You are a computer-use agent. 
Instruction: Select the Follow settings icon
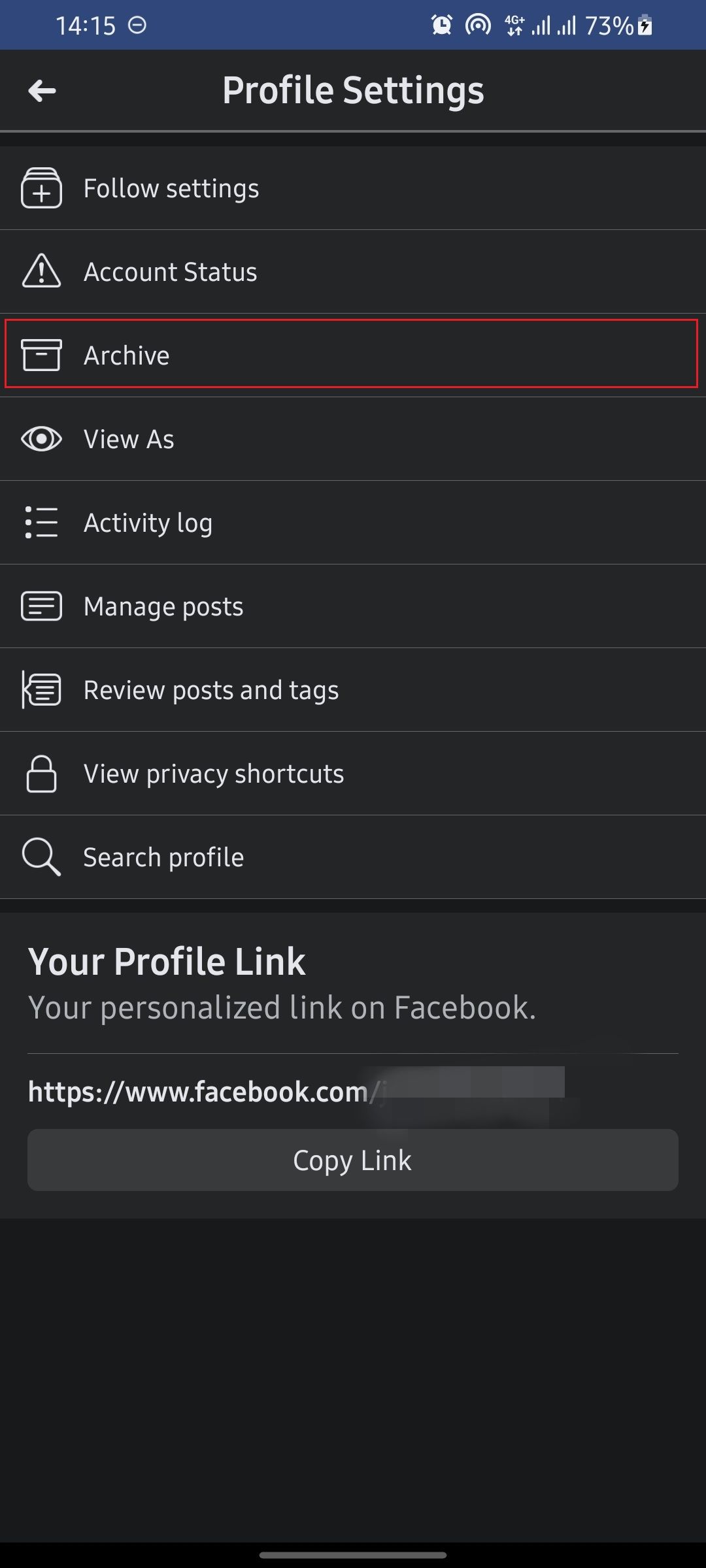pos(41,188)
